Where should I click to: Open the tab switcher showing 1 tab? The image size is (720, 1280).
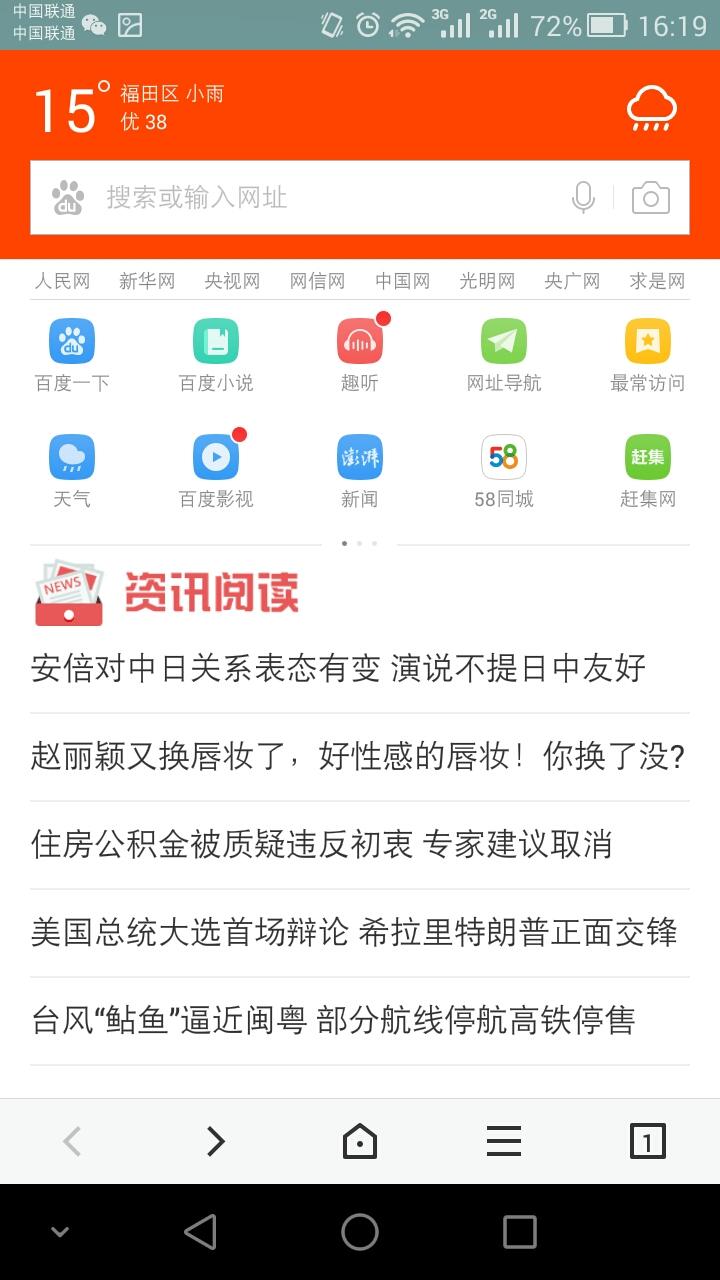pos(647,1141)
